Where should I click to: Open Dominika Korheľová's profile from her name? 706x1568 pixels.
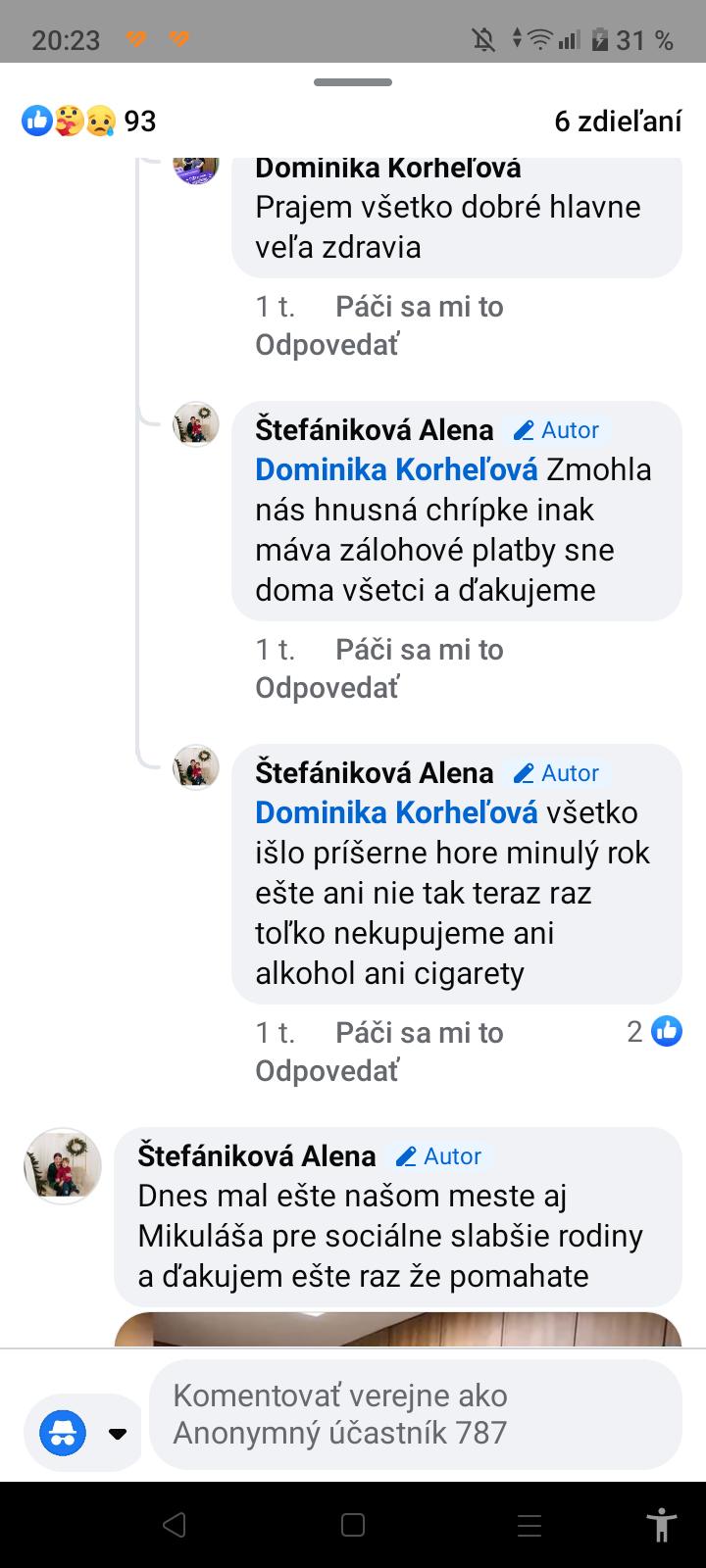pyautogui.click(x=387, y=169)
